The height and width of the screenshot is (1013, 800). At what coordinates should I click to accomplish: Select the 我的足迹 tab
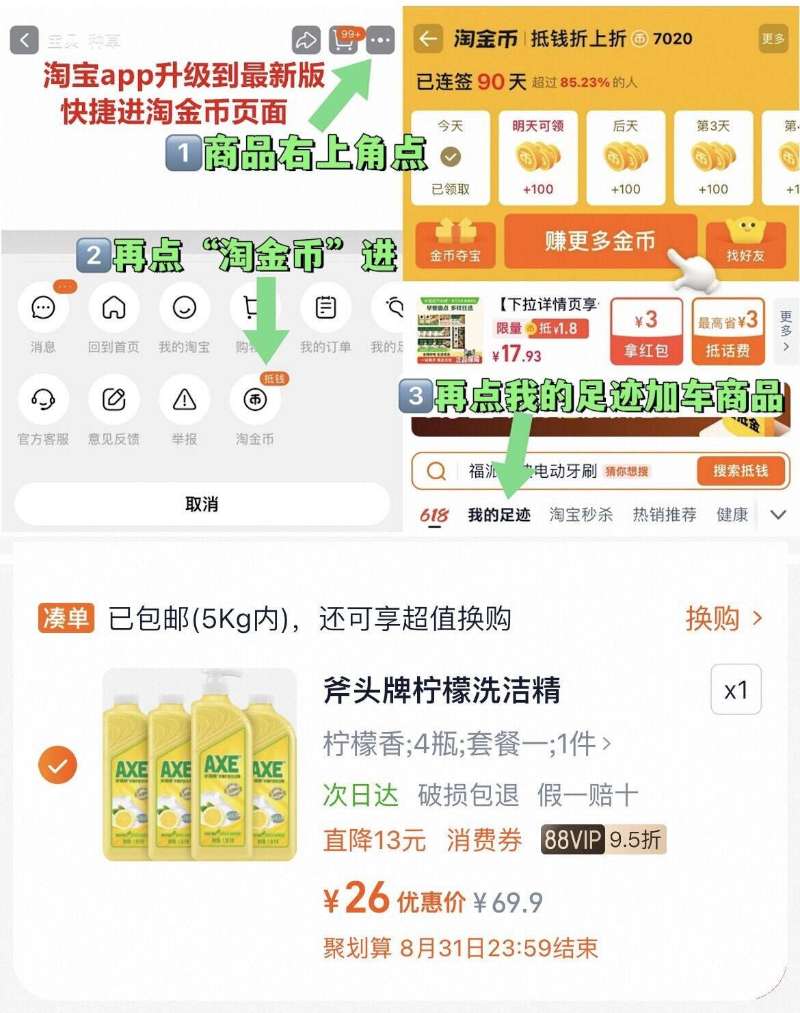(x=500, y=515)
